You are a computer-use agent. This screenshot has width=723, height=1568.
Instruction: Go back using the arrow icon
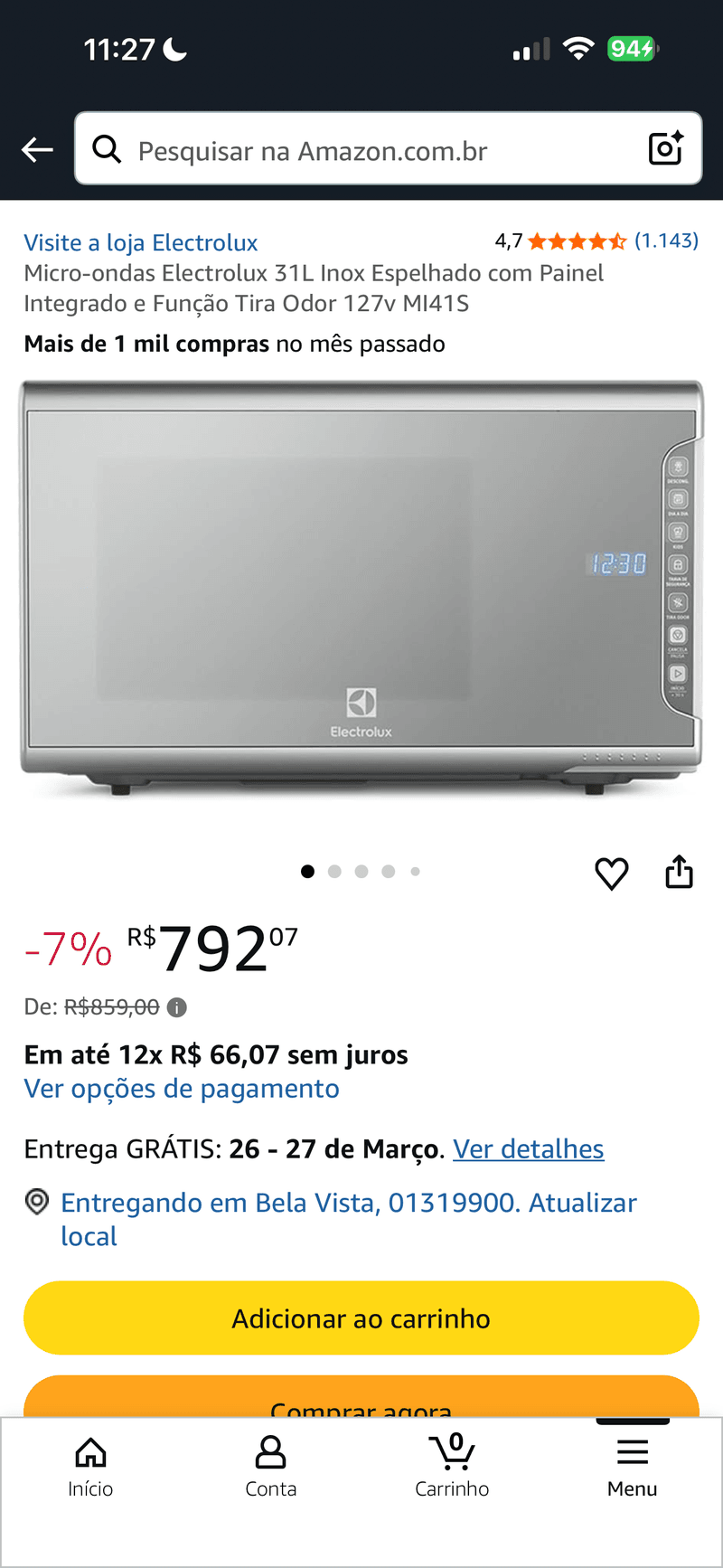(37, 149)
